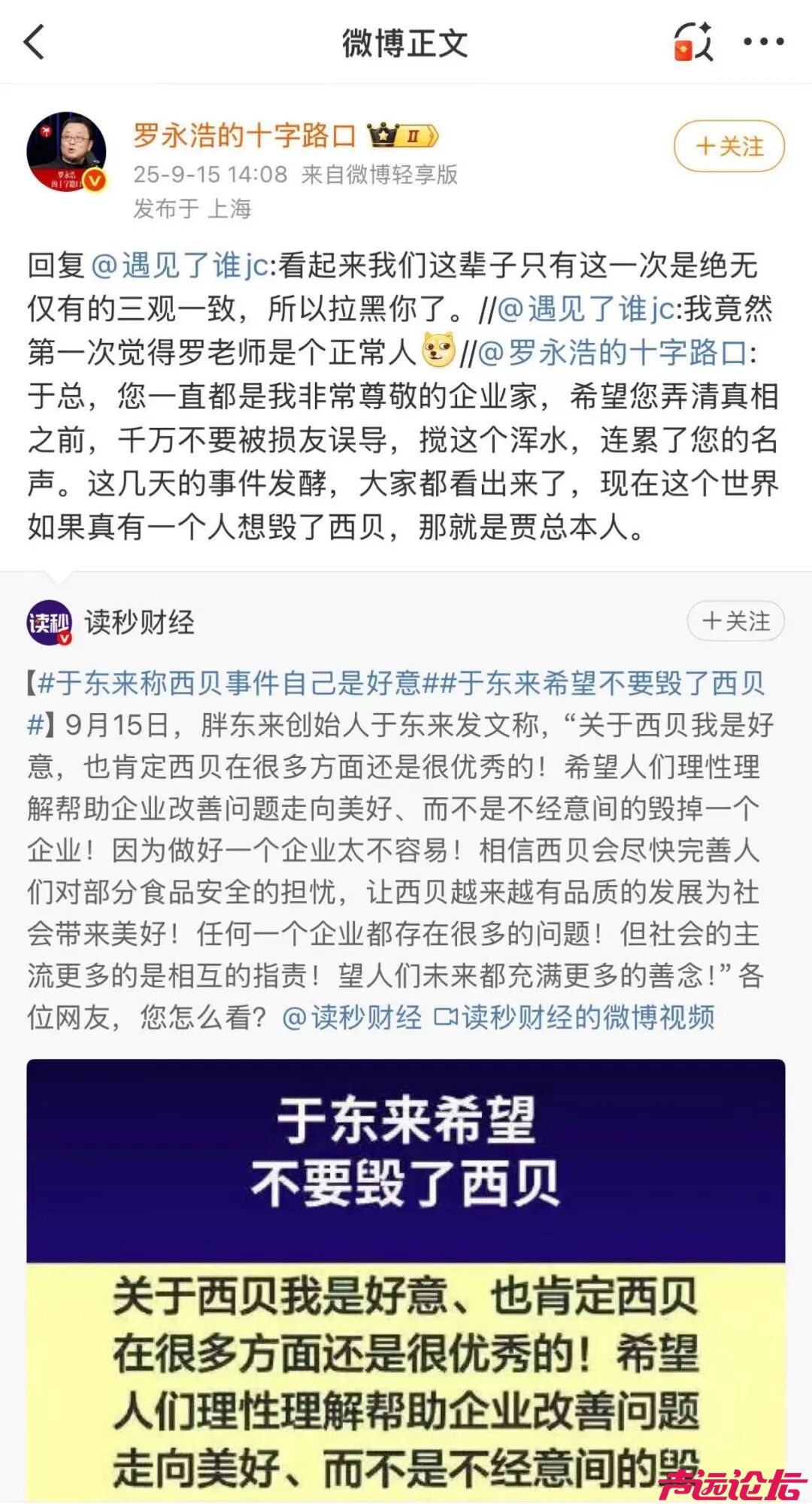
Task: Tap the dog emoji in the quoted reply
Action: (440, 349)
